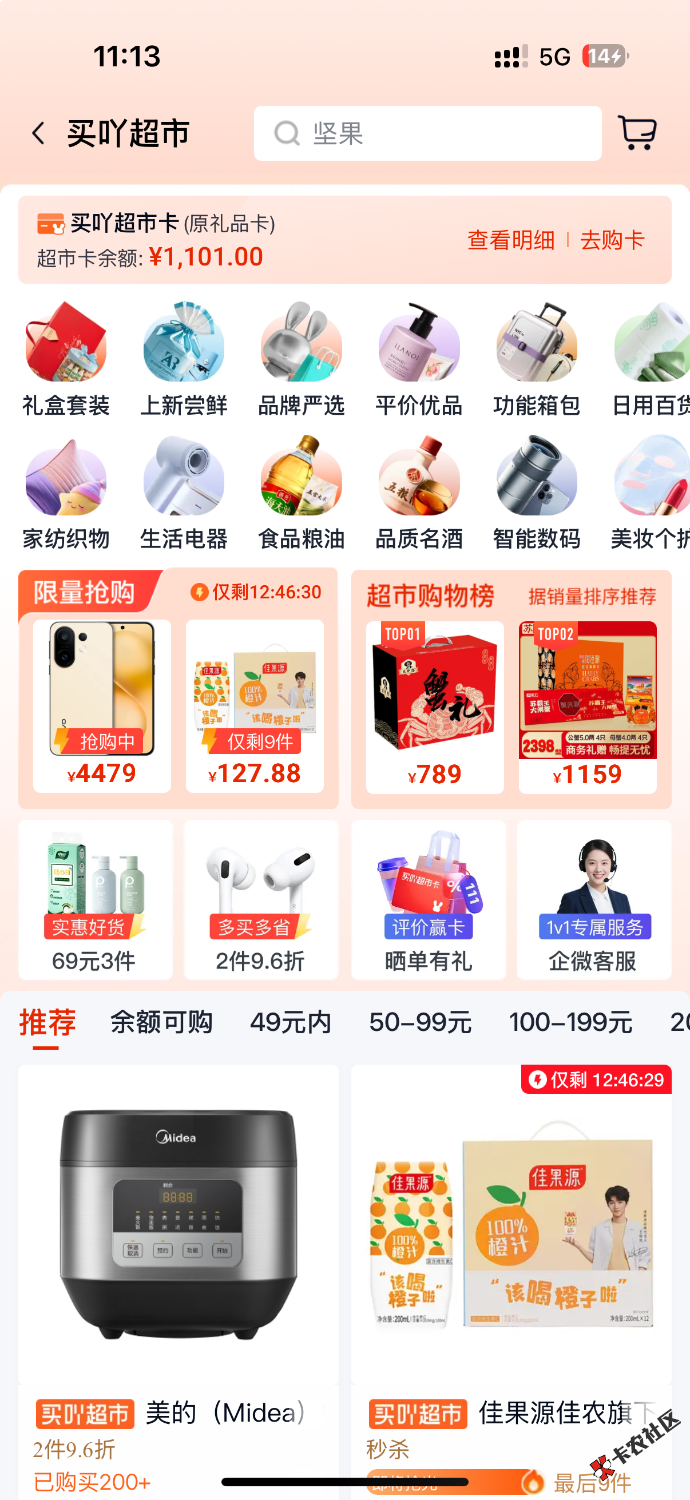The width and height of the screenshot is (690, 1500).
Task: Open the 食品粮油 category
Action: click(x=301, y=493)
